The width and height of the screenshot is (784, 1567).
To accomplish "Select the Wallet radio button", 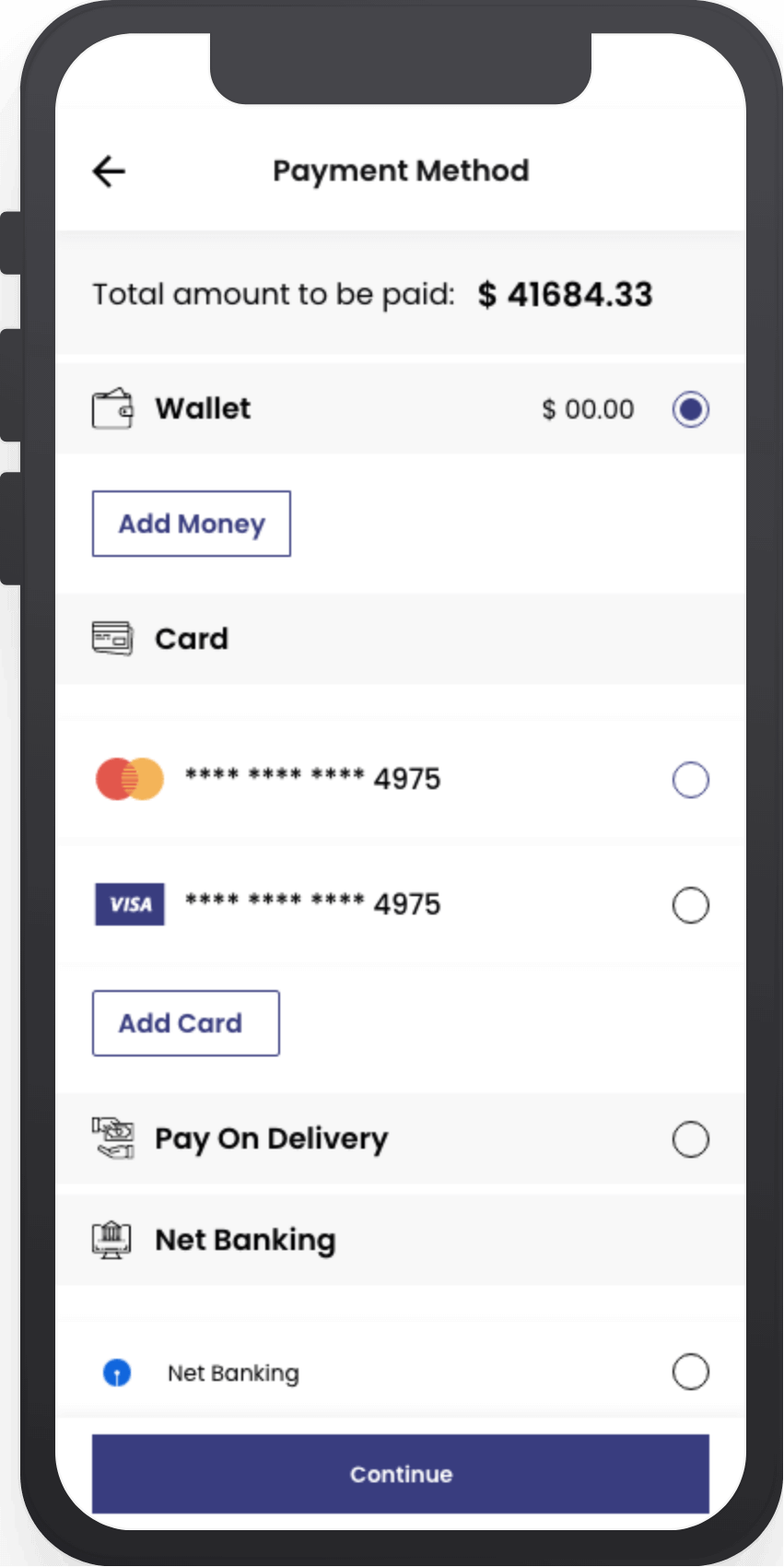I will coord(690,409).
